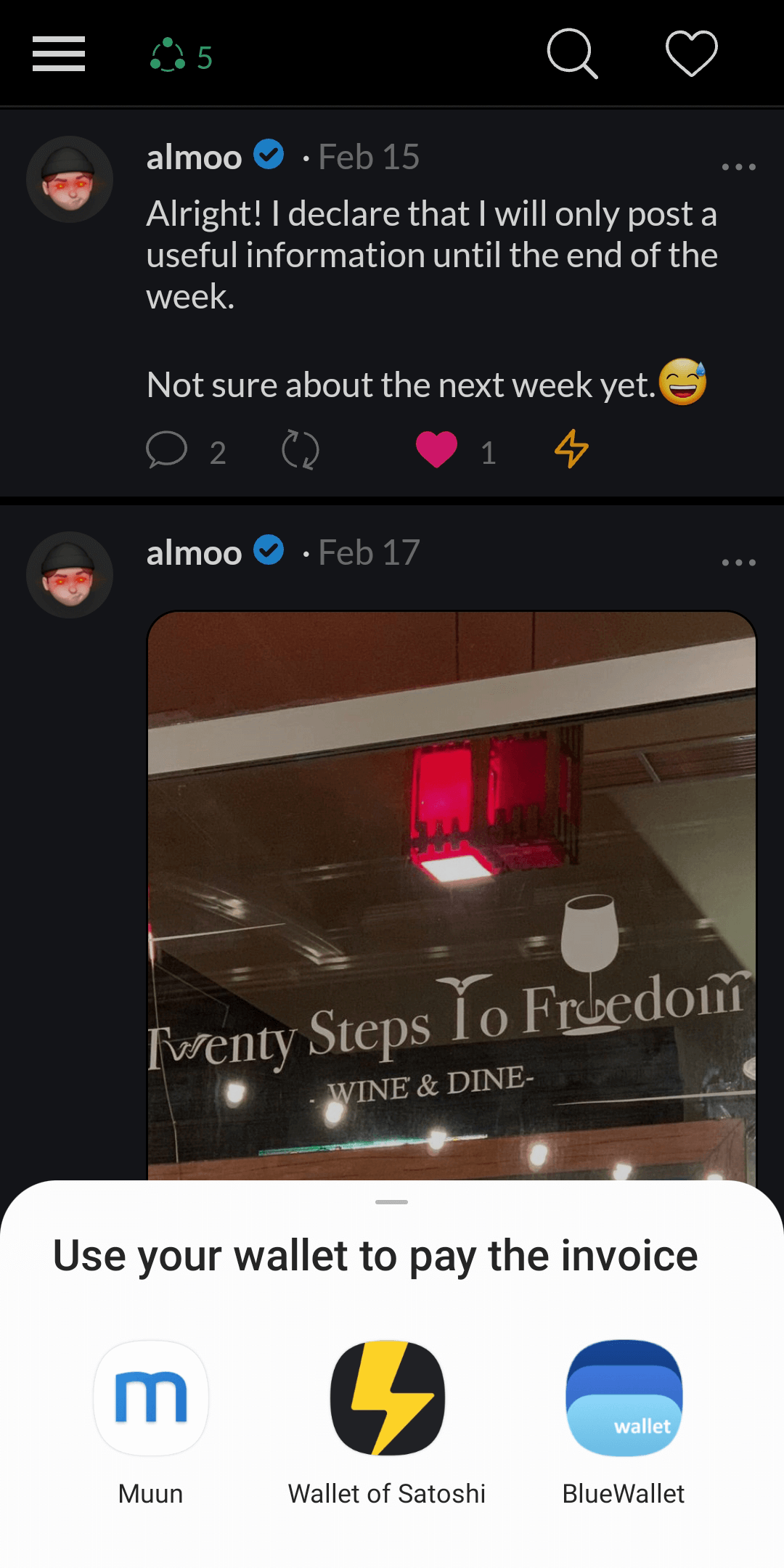Open almoo's avatar on Feb 17 post
Image resolution: width=784 pixels, height=1568 pixels.
point(70,575)
